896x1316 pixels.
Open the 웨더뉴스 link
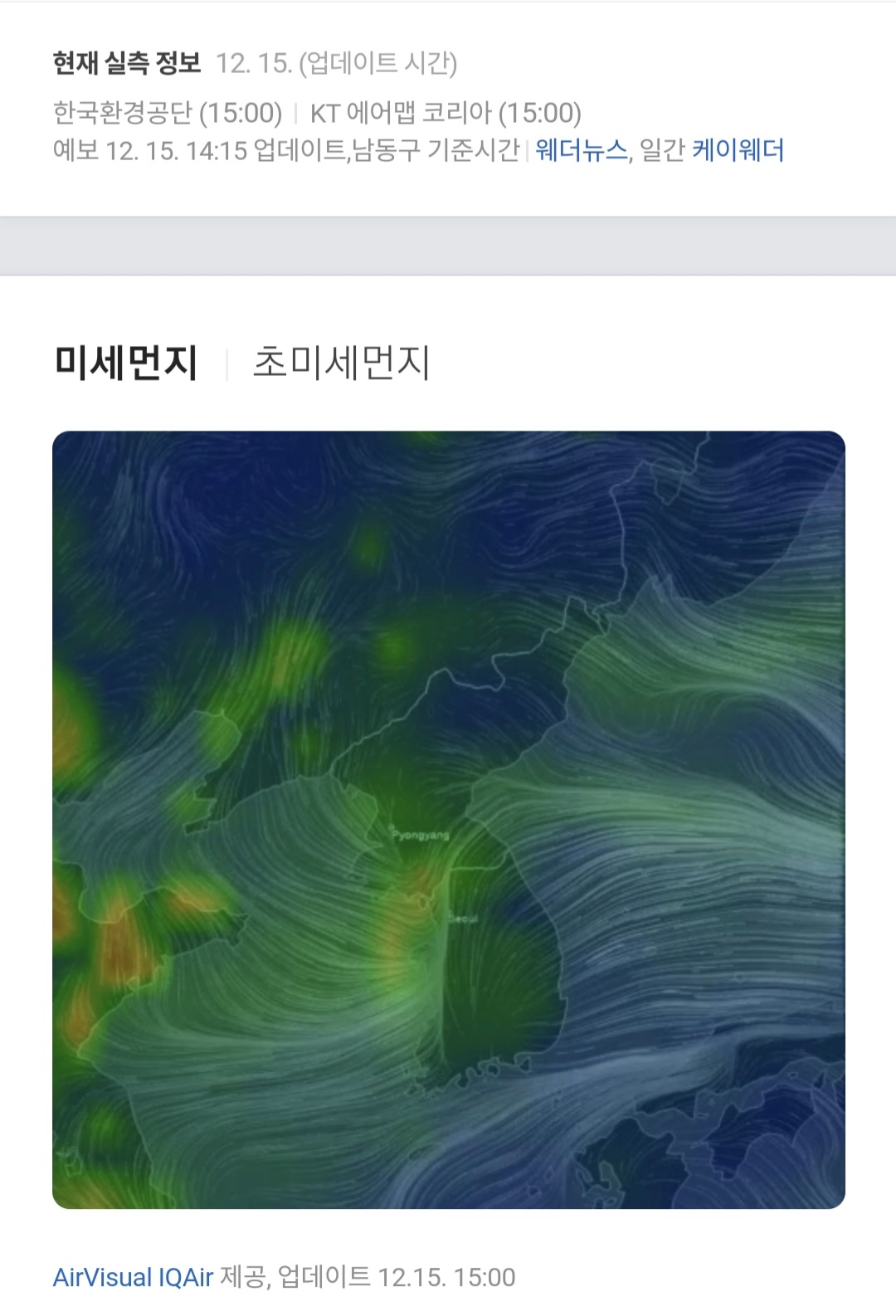(x=581, y=150)
